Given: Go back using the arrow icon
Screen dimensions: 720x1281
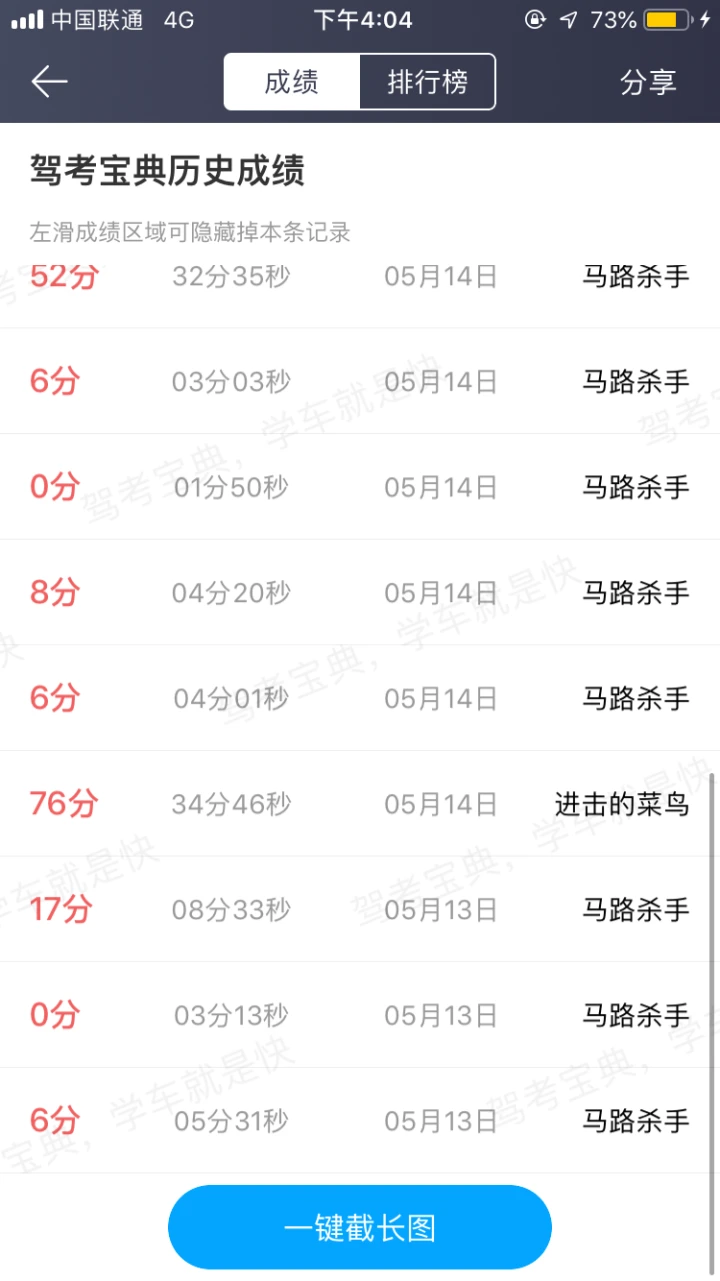Looking at the screenshot, I should [48, 81].
